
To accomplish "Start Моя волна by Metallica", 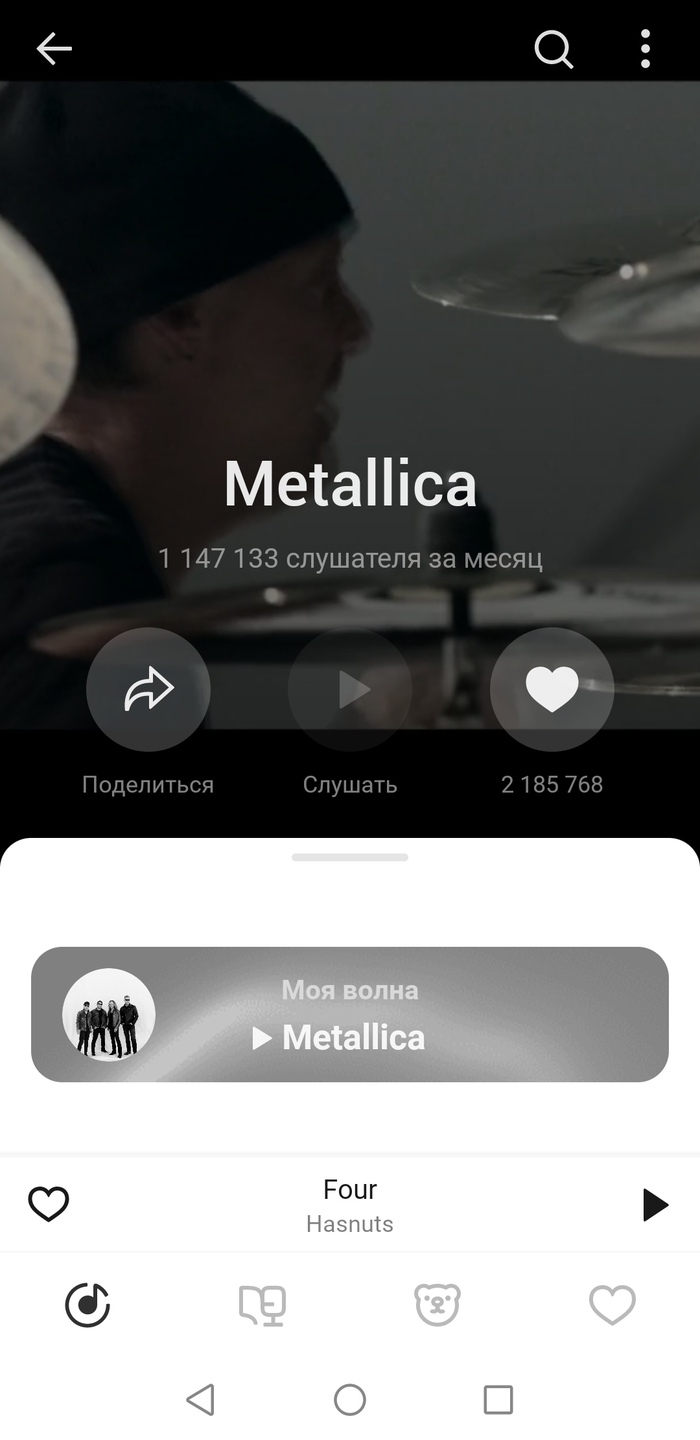I will coord(350,1014).
